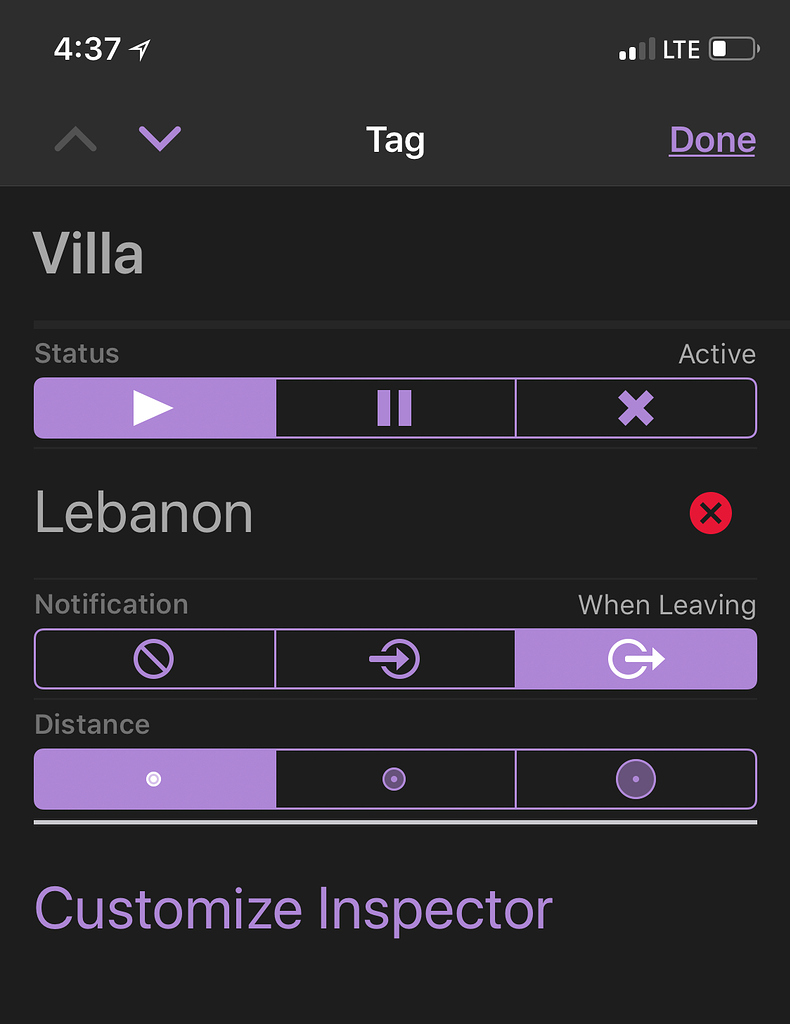
Task: Activate the leaving notification segment
Action: click(637, 658)
